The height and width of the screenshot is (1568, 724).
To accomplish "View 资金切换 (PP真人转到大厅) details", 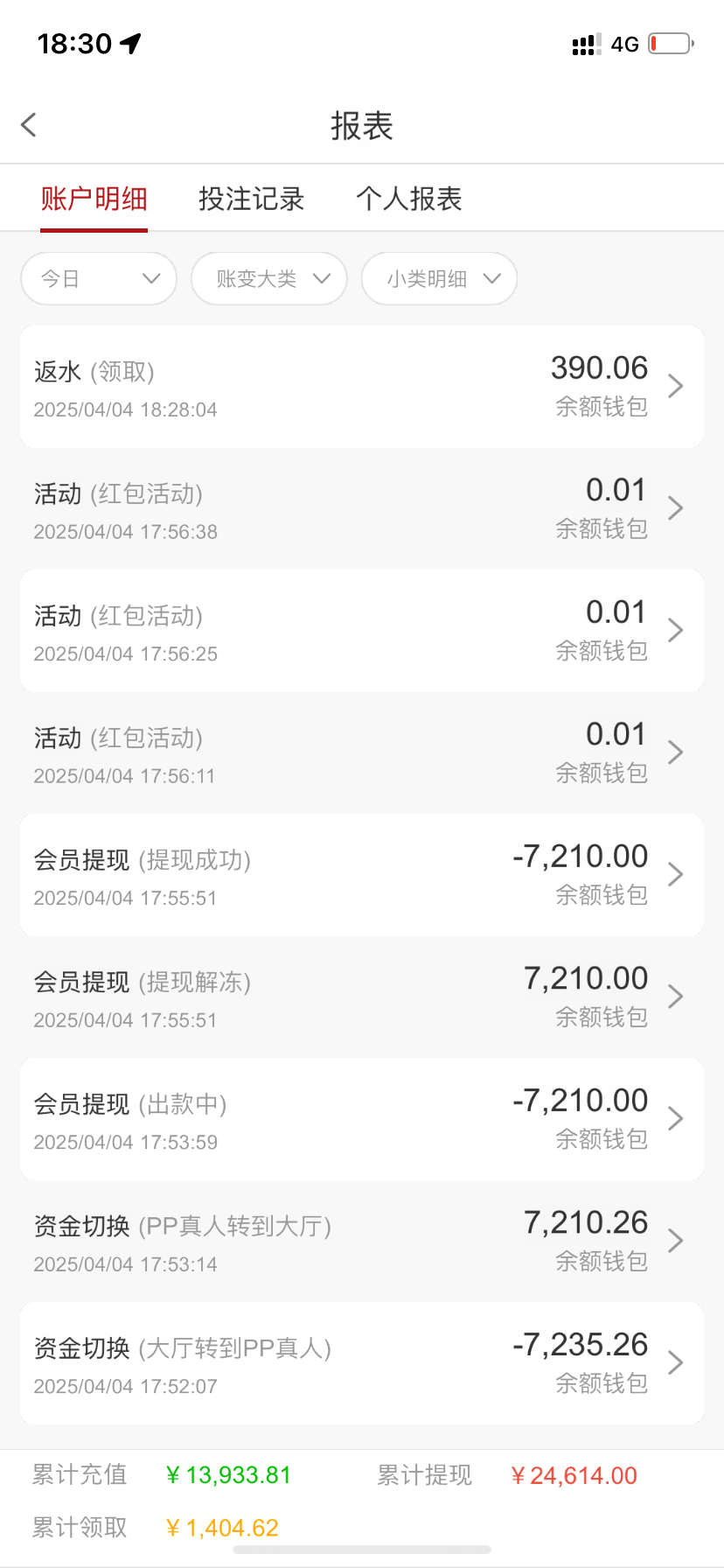I will [x=361, y=1242].
